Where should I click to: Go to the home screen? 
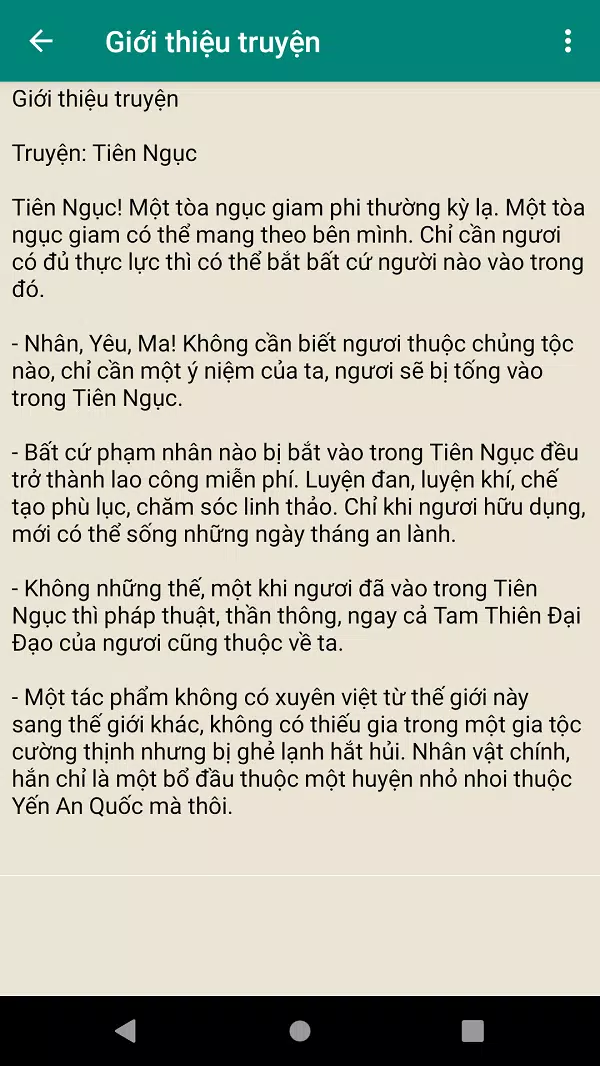click(300, 1031)
